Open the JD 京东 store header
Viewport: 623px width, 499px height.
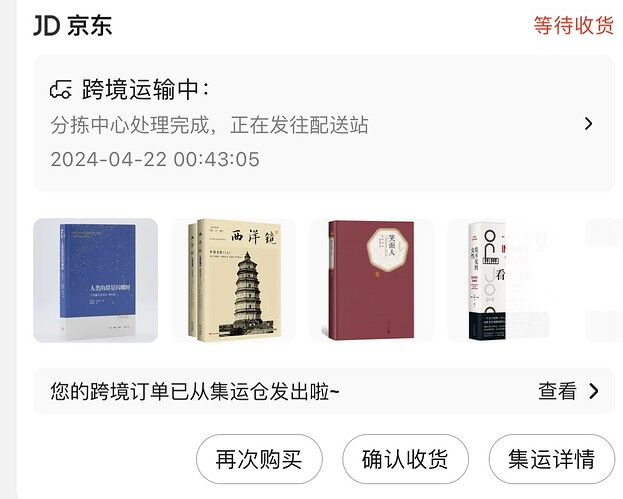72,26
